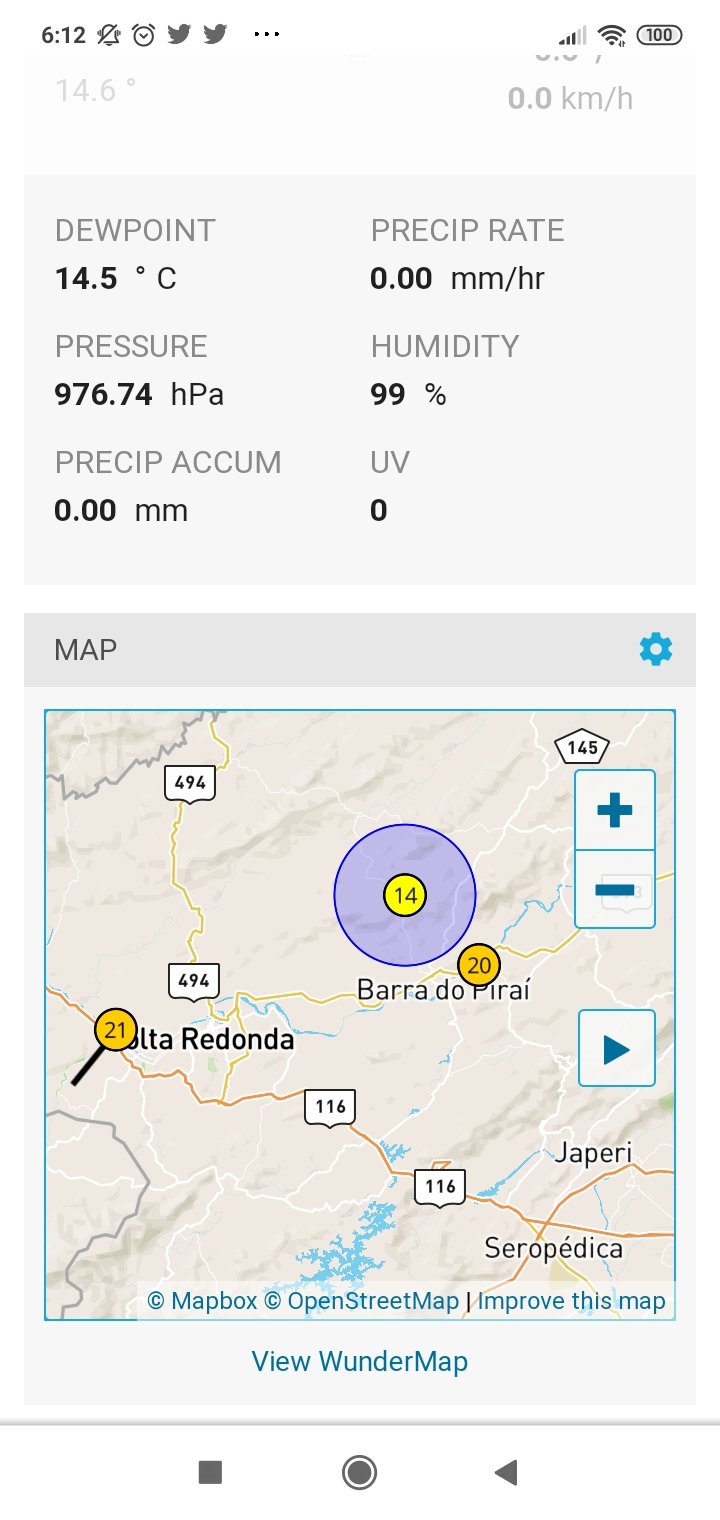Open the Mapbox attribution link
720x1520 pixels.
[x=203, y=1301]
